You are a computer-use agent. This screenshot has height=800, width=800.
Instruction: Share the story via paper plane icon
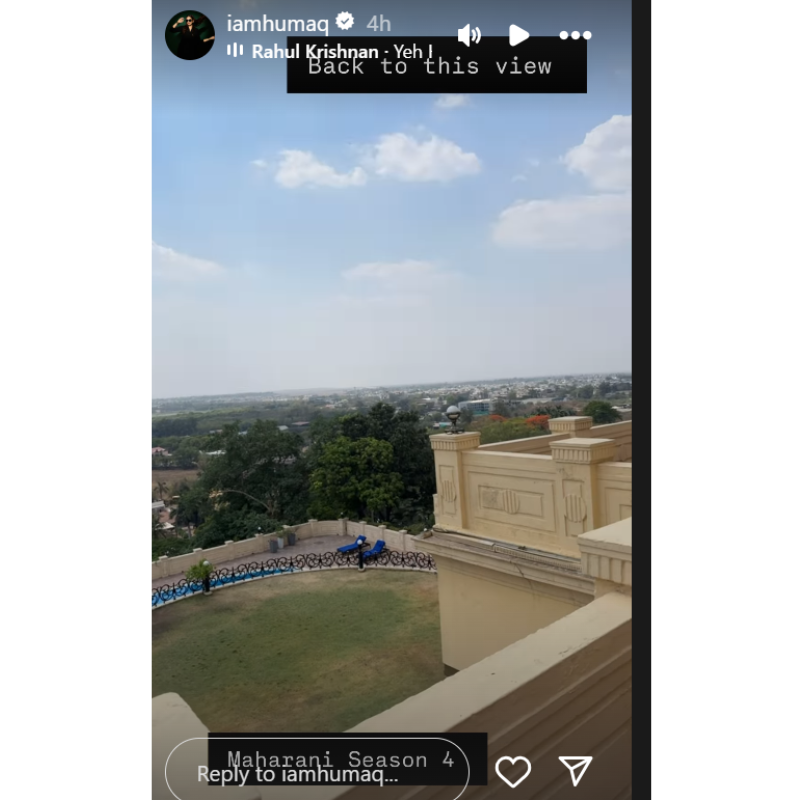tap(576, 770)
